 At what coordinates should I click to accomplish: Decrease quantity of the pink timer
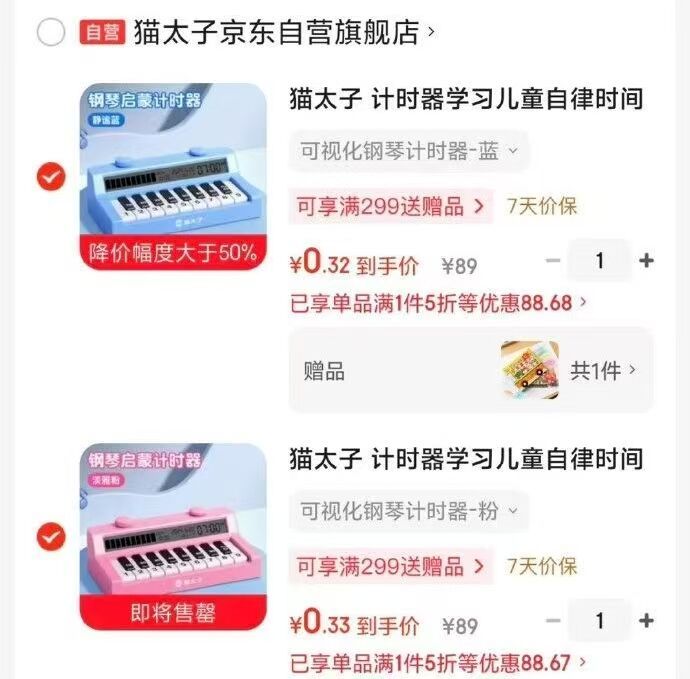553,621
